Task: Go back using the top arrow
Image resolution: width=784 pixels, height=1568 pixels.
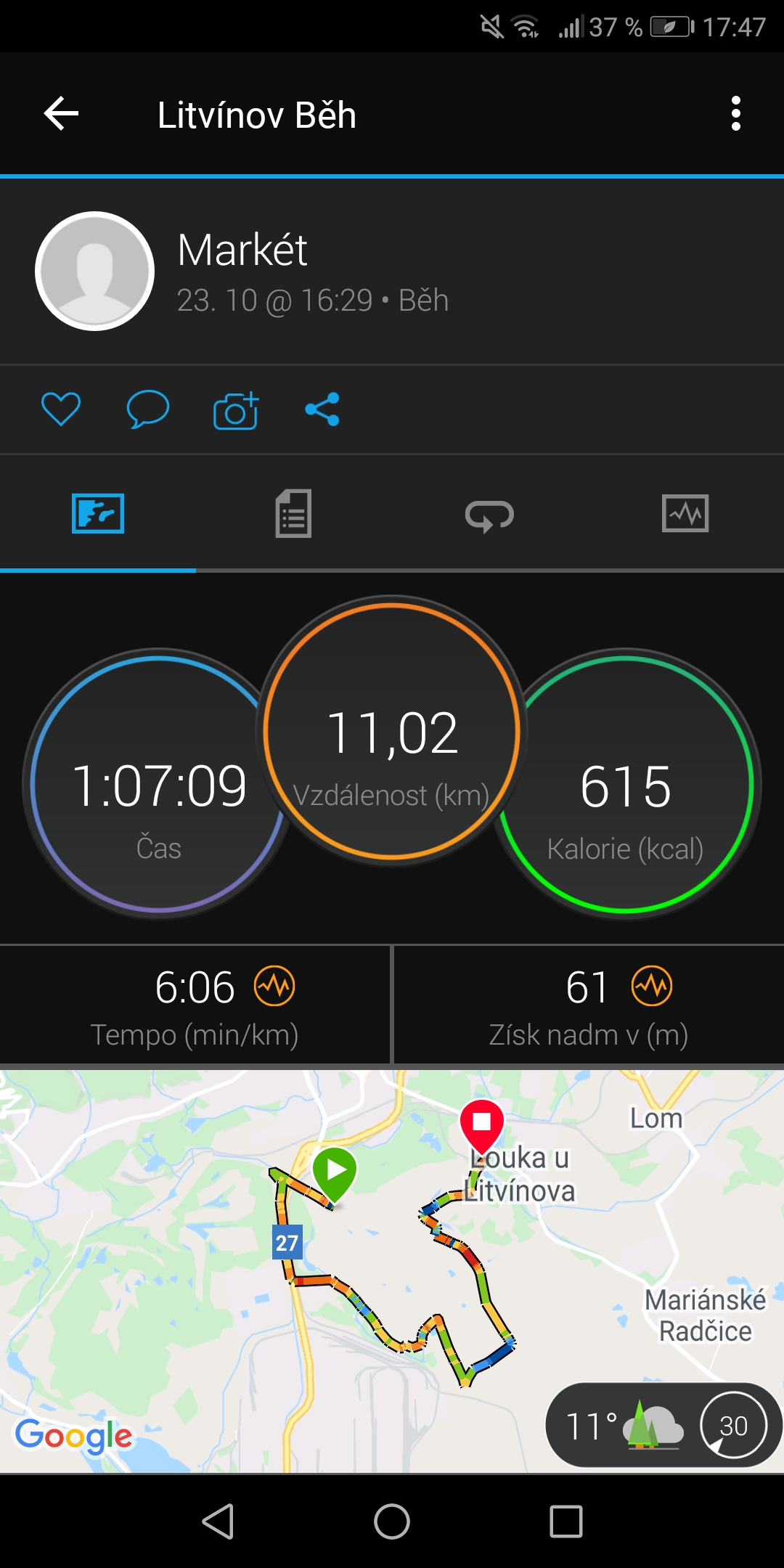Action: point(61,114)
